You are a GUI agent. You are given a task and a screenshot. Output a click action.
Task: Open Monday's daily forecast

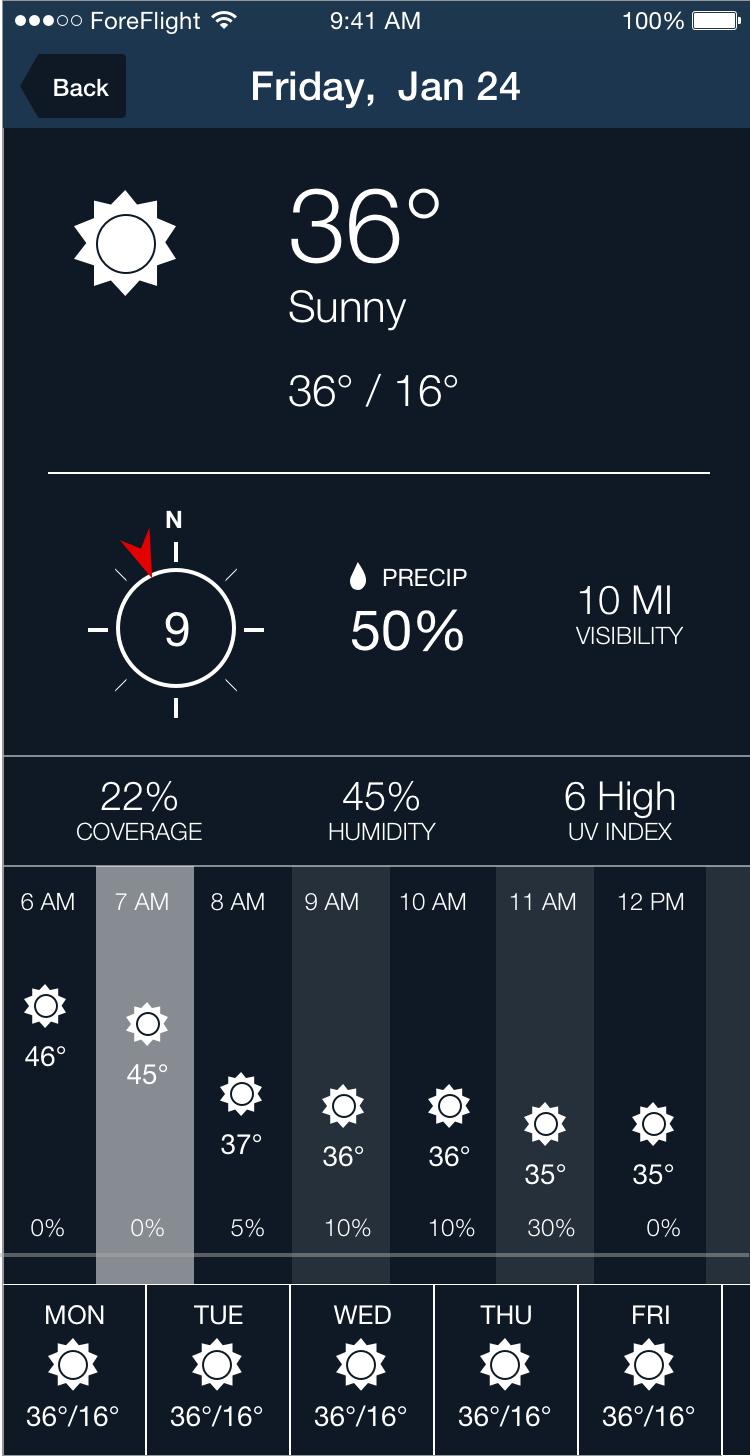click(74, 1368)
